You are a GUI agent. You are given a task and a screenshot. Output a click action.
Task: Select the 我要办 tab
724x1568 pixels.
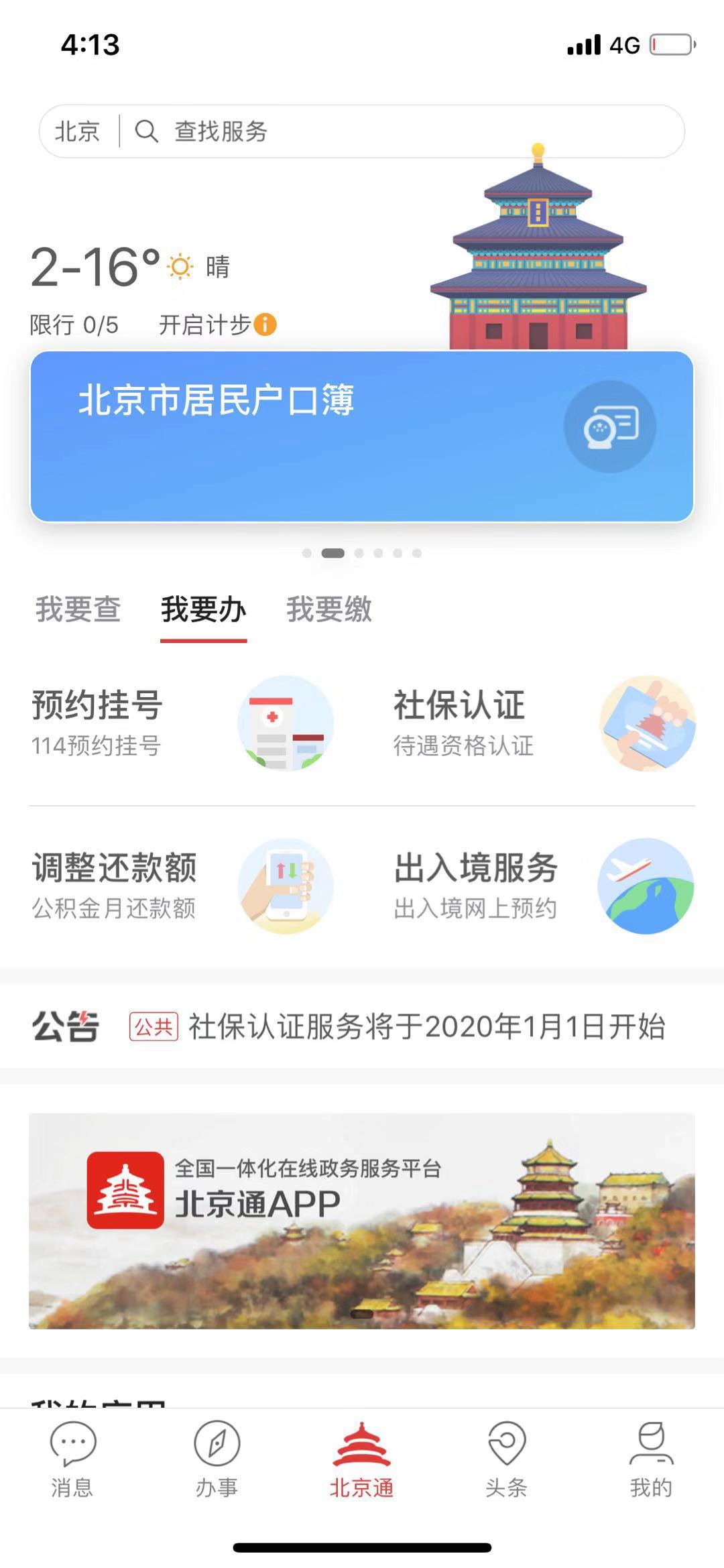tap(203, 609)
